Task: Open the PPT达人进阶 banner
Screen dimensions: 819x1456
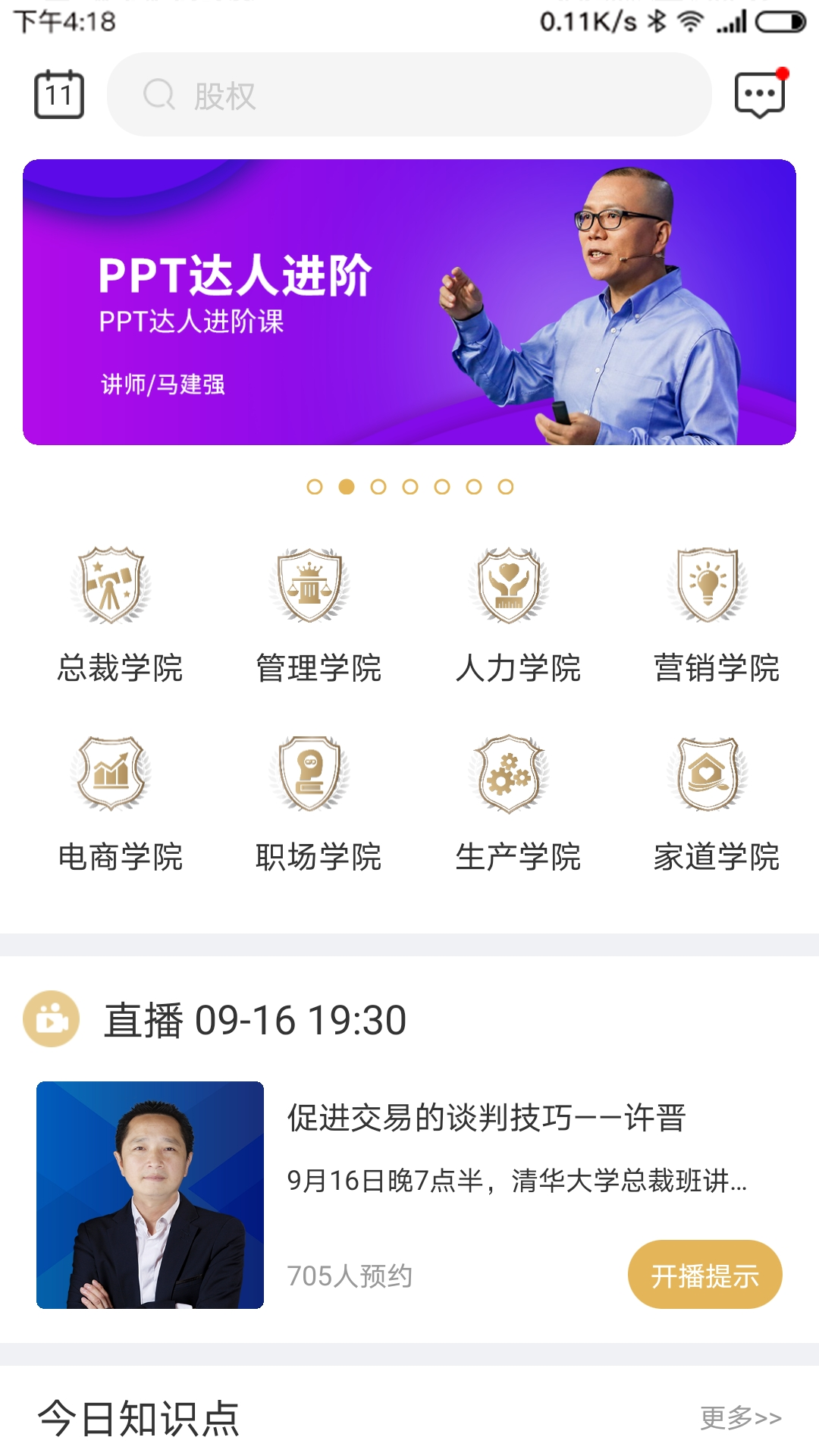Action: pyautogui.click(x=409, y=301)
